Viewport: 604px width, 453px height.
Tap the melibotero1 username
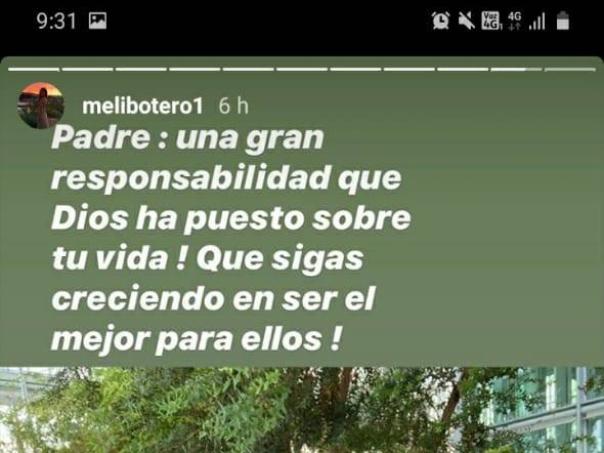point(142,106)
